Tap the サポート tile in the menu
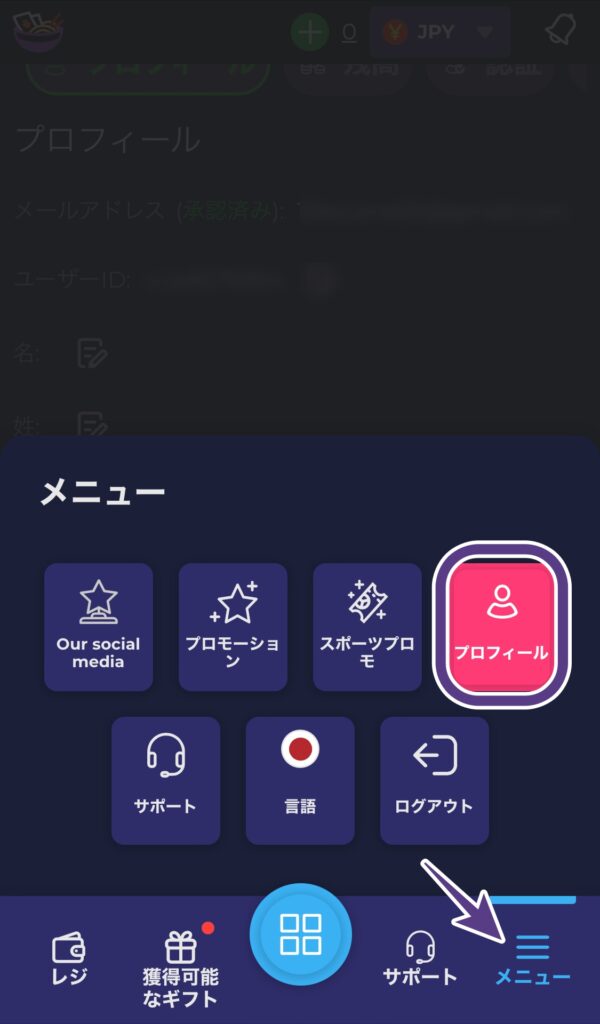600x1024 pixels. [x=165, y=780]
